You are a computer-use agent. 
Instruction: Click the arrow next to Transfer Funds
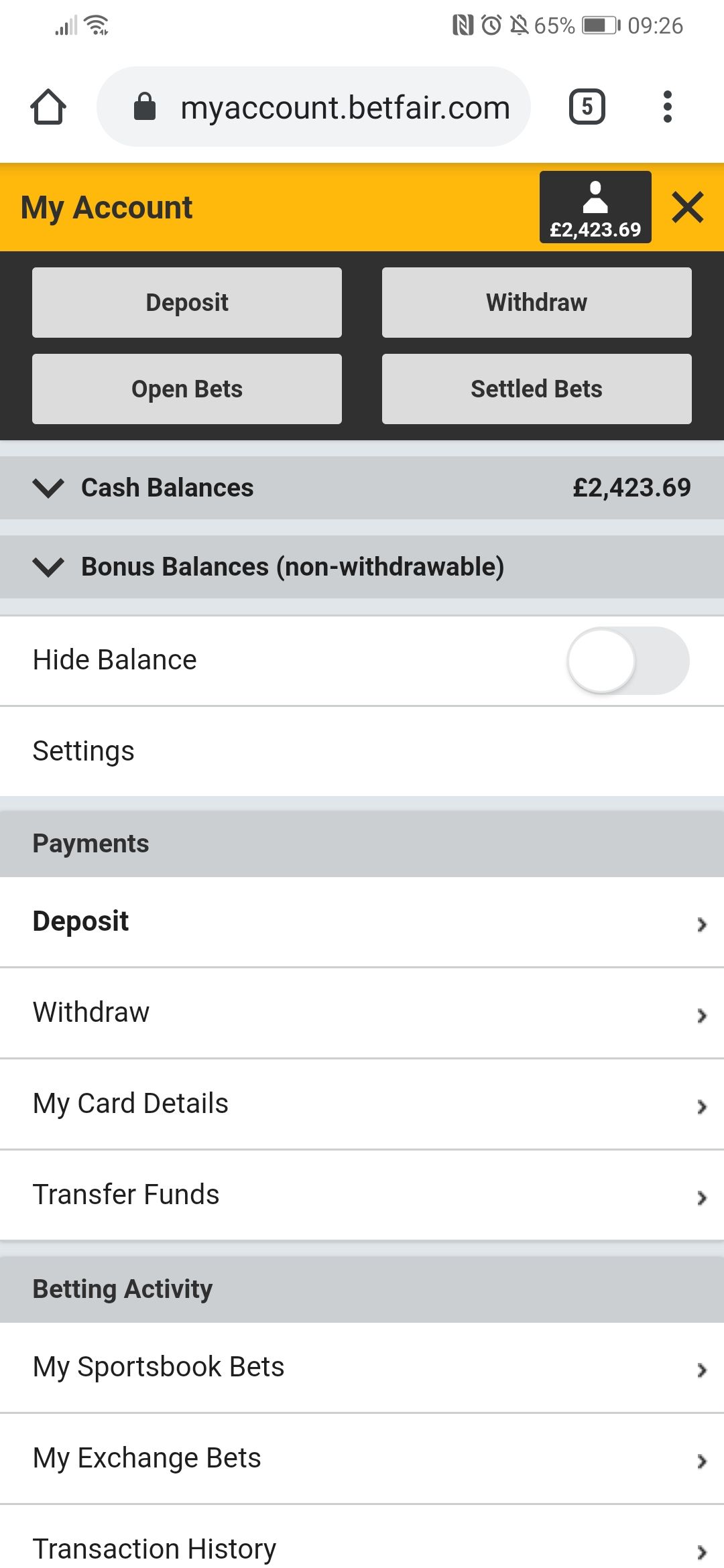pos(702,1195)
